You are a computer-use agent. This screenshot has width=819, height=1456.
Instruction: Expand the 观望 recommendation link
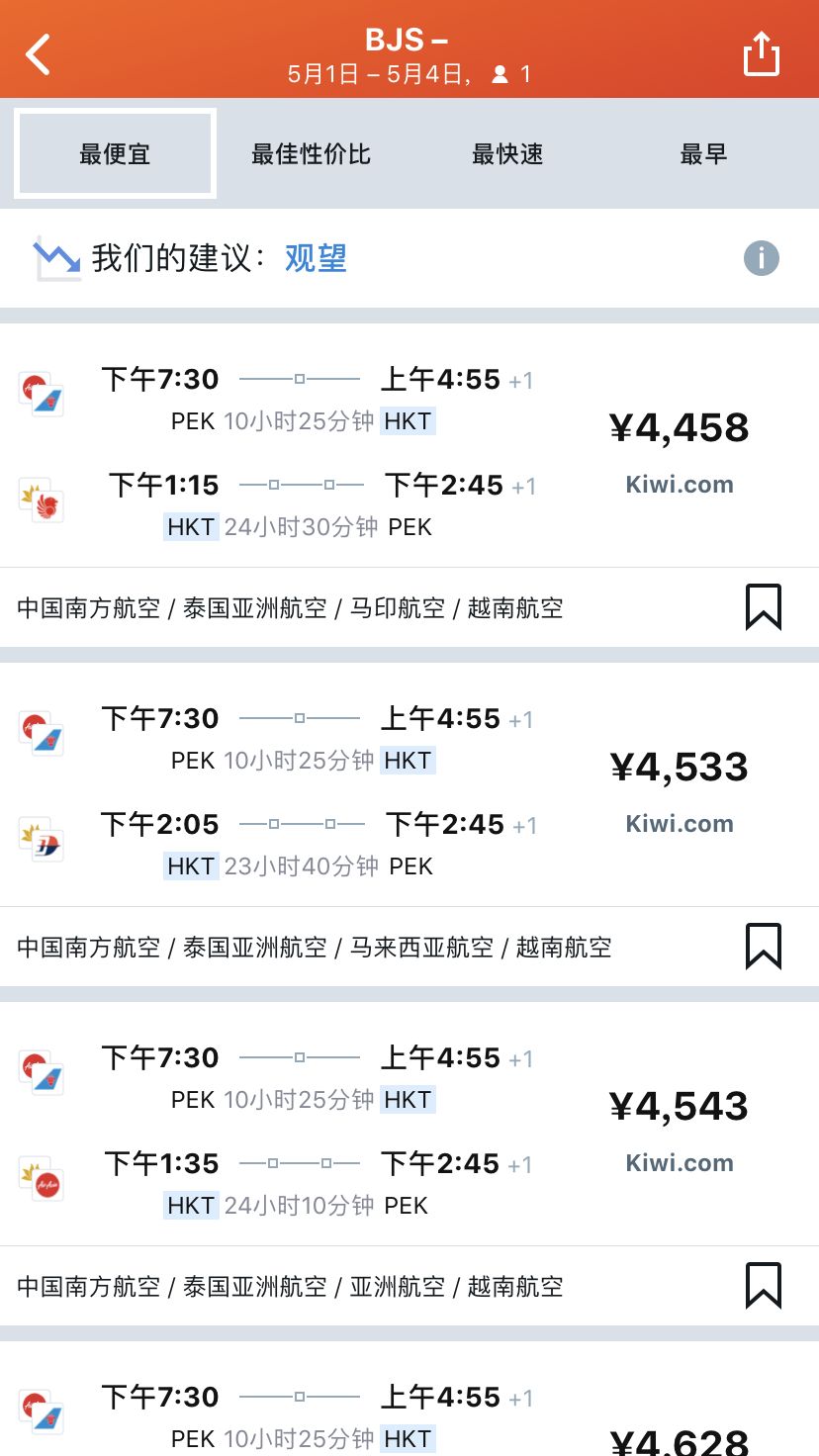point(315,258)
